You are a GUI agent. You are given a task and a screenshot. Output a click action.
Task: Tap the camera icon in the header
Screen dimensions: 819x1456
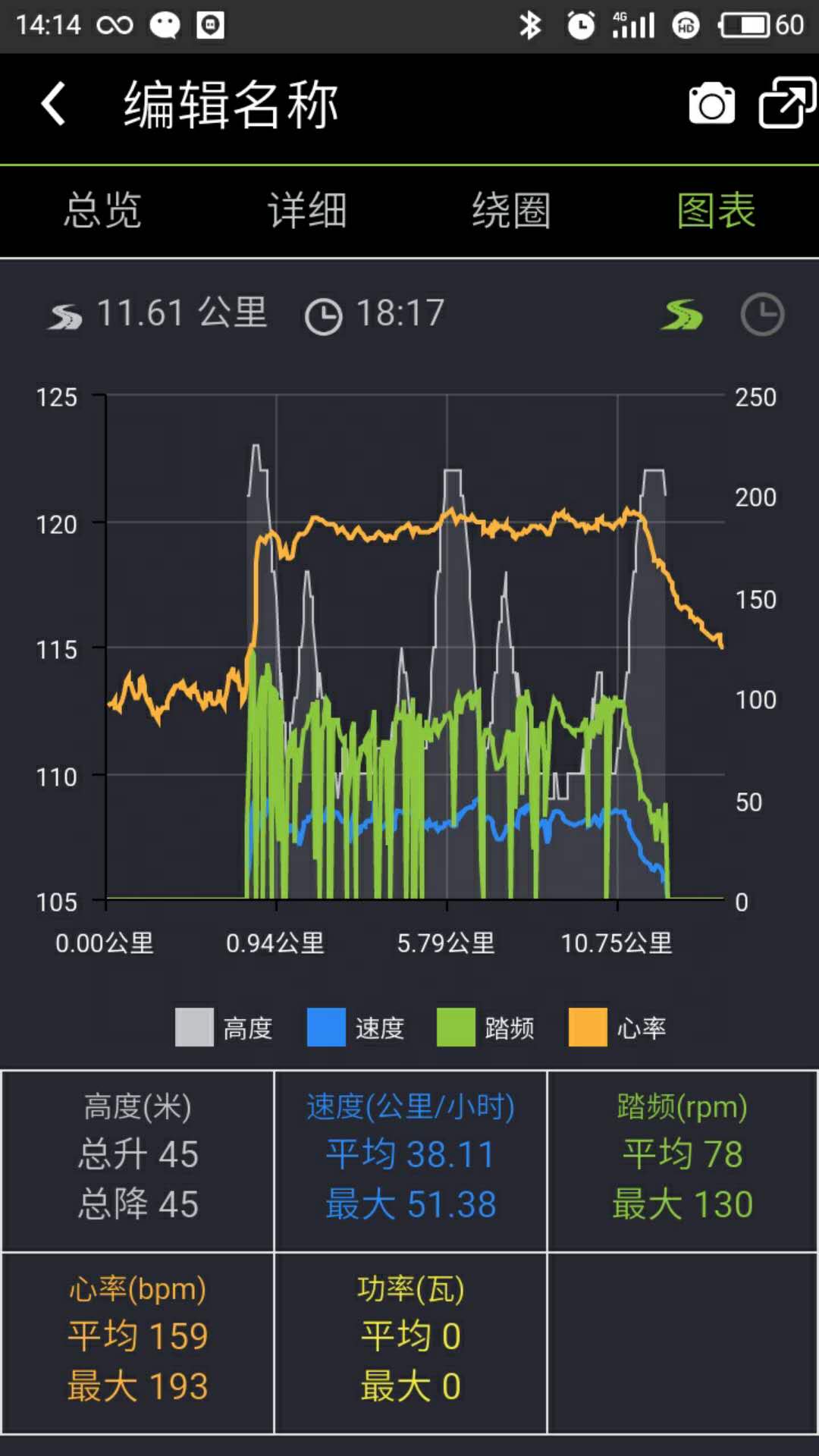tap(711, 104)
